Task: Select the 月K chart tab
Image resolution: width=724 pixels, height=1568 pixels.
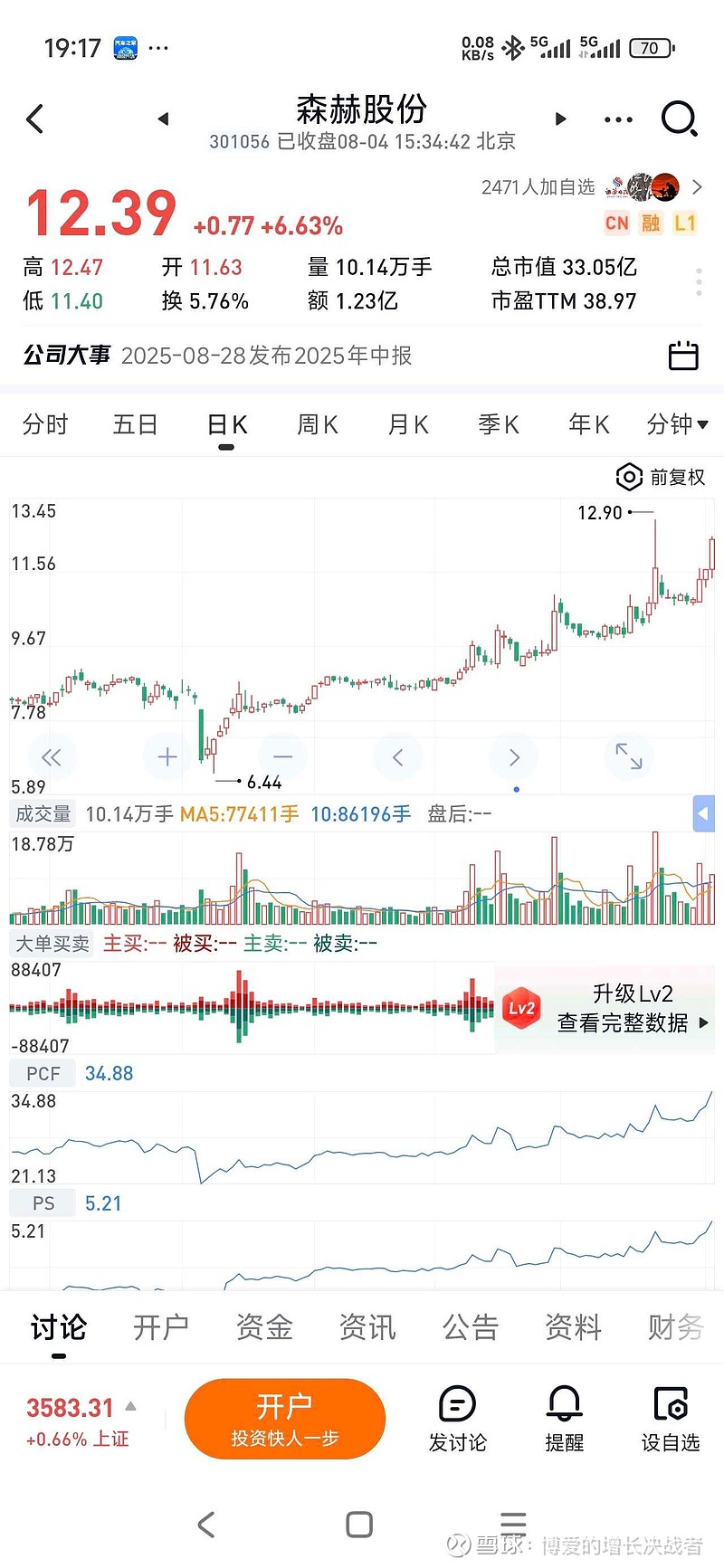Action: pyautogui.click(x=408, y=424)
